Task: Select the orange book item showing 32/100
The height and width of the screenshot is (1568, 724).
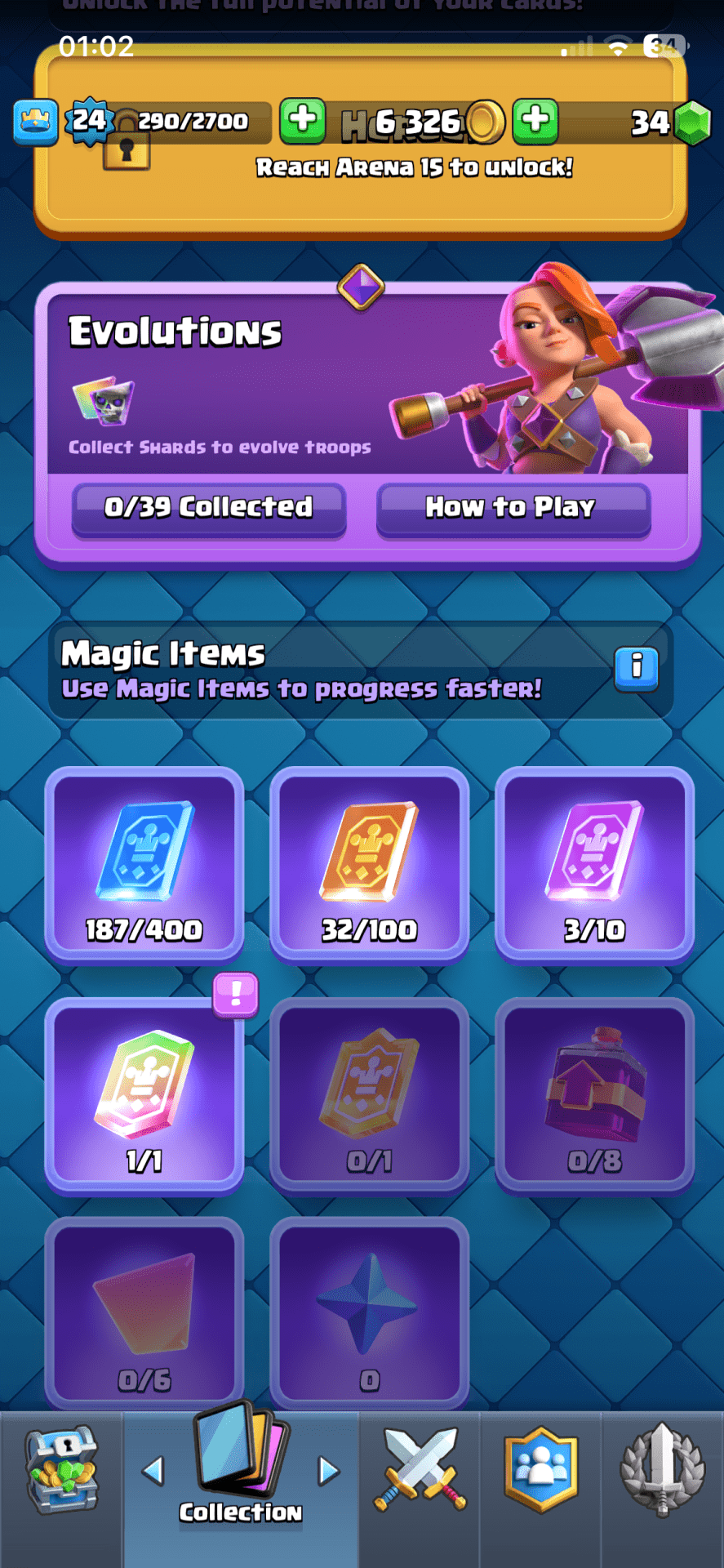Action: 369,865
